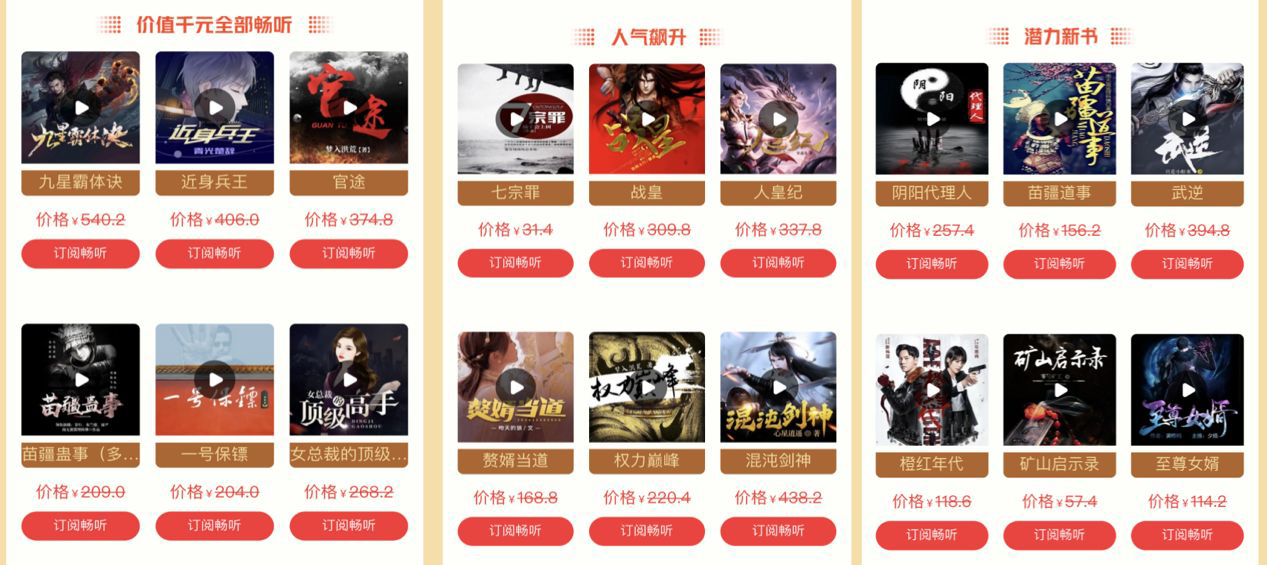Subscribe to 女总裁的顶级高手 audiobook
Screen dimensions: 1267x565
[348, 525]
